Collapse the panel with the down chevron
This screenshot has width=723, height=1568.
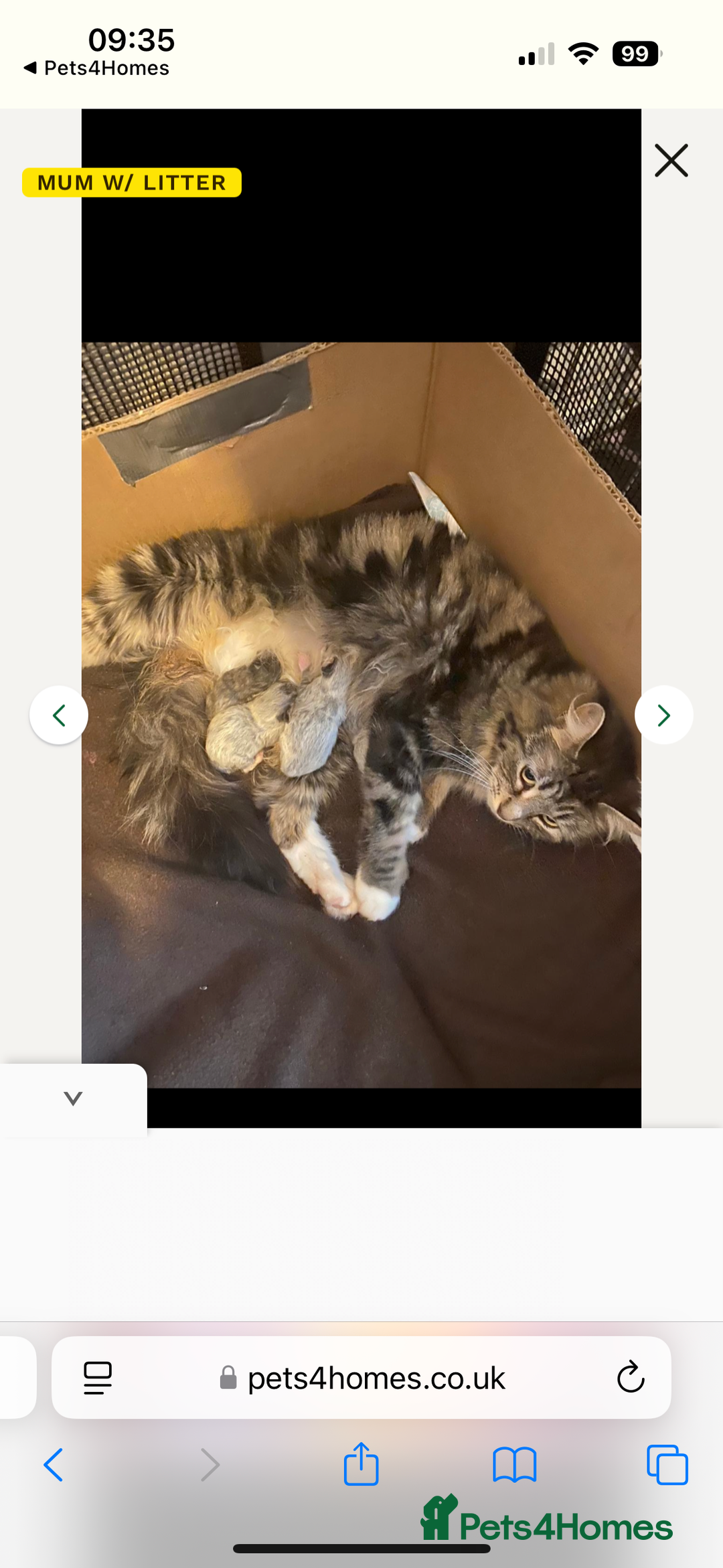click(x=73, y=1098)
